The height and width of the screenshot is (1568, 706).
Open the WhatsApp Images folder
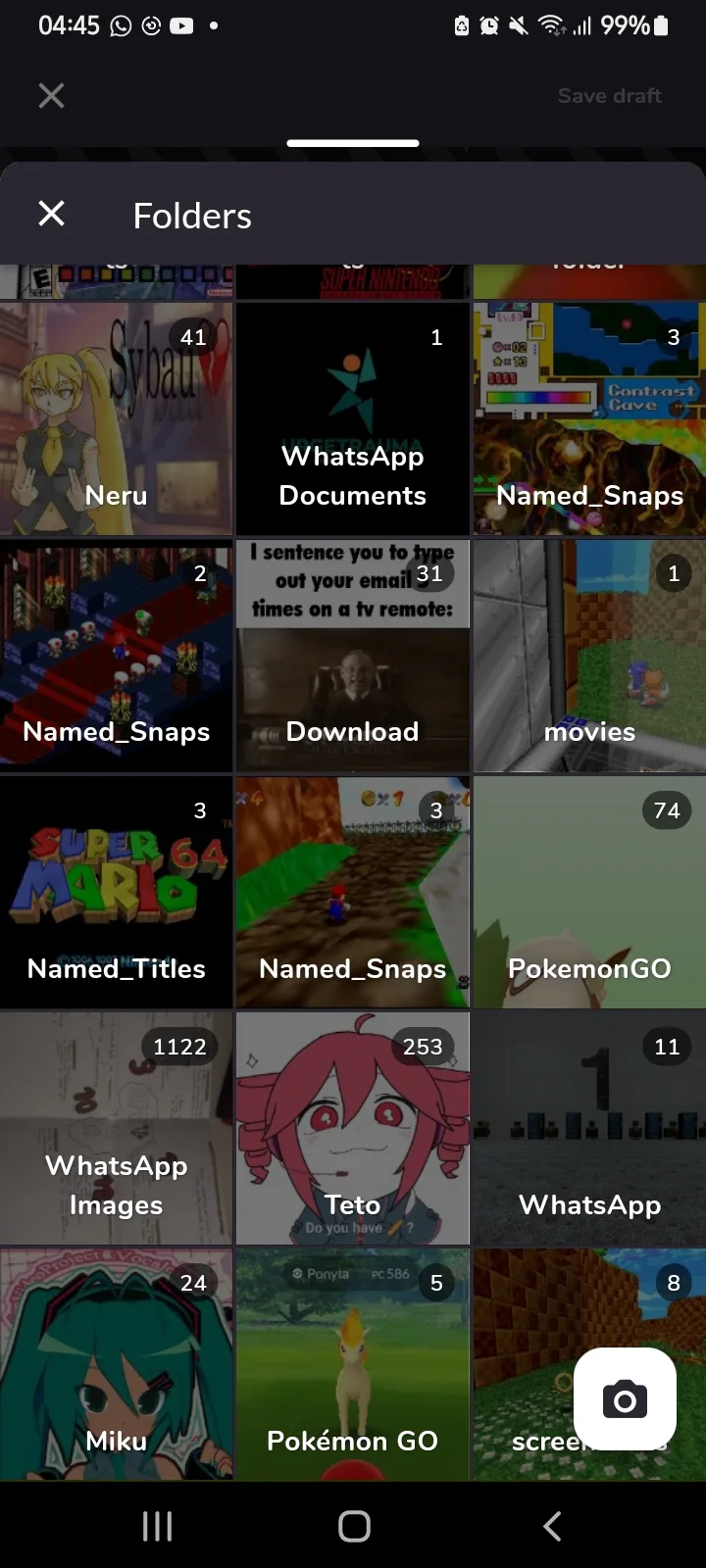116,1128
